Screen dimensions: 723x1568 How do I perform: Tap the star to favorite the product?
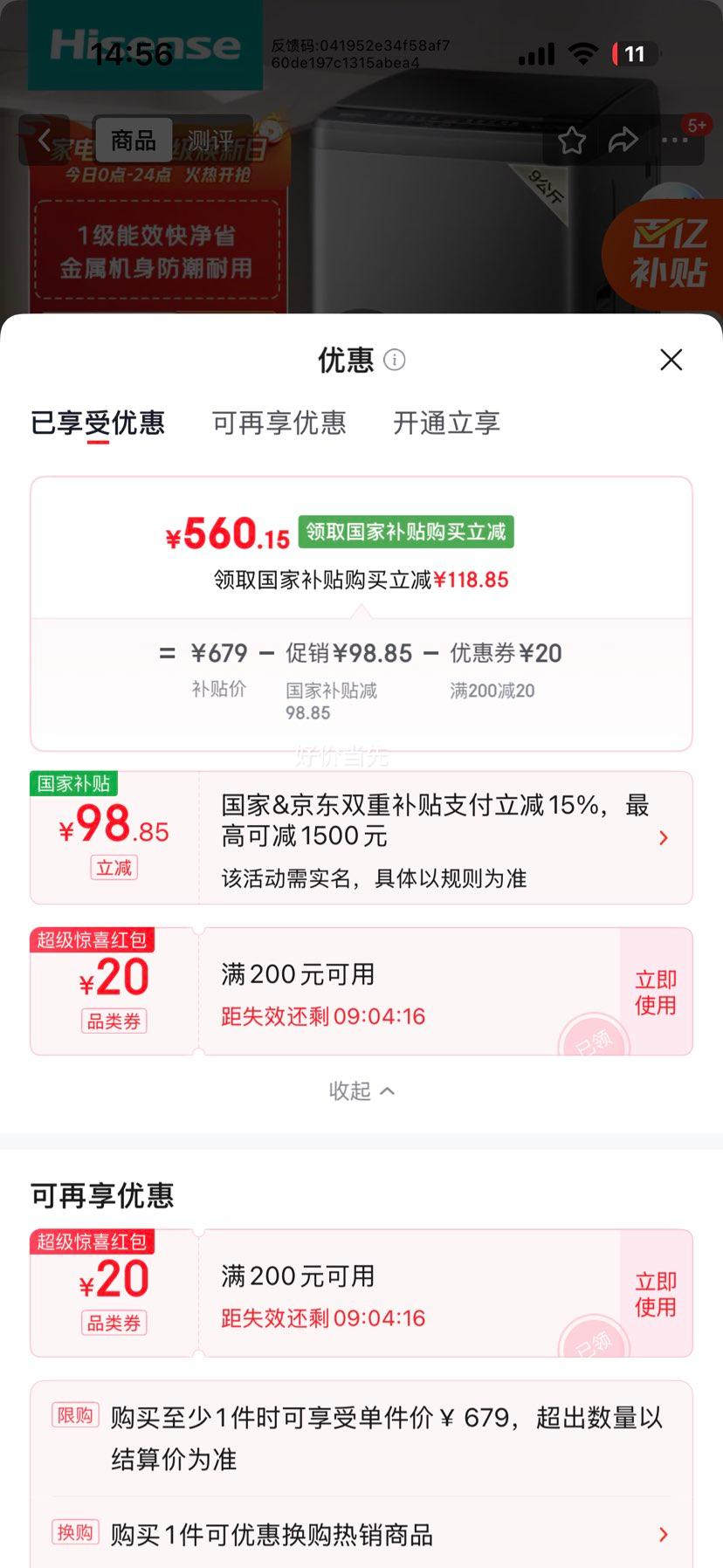click(573, 140)
